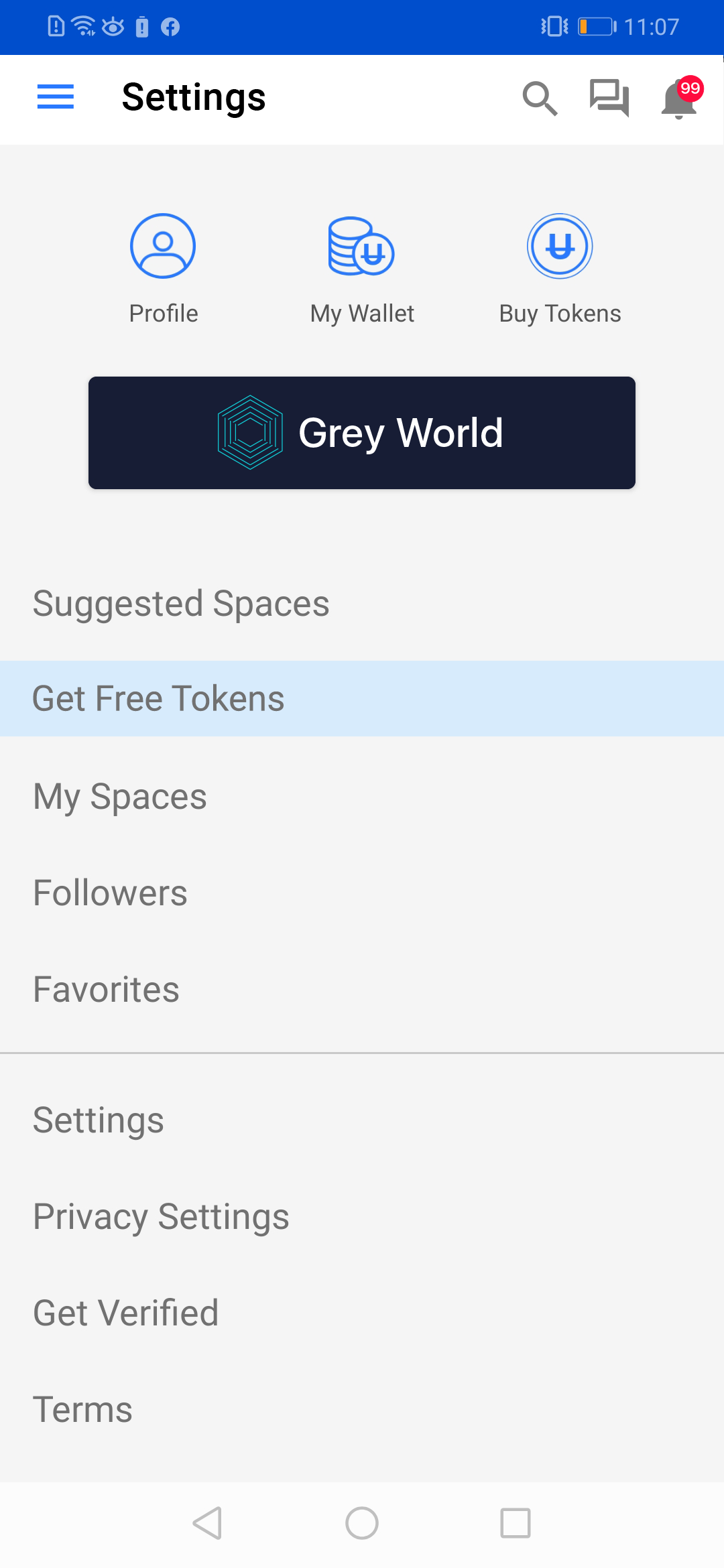Tap the Grey World banner button
This screenshot has width=724, height=1568.
(x=362, y=433)
